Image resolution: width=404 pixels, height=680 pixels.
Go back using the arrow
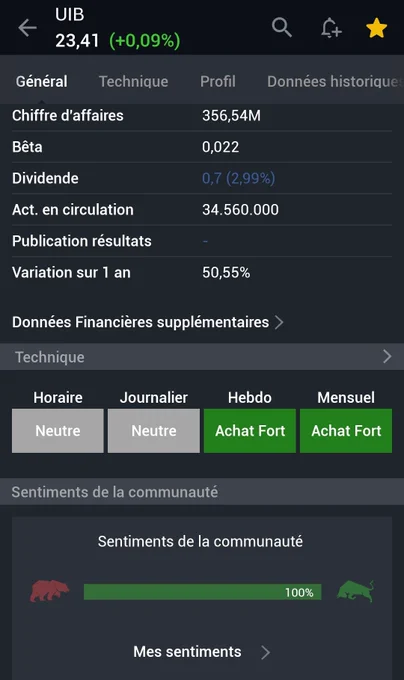[x=27, y=28]
